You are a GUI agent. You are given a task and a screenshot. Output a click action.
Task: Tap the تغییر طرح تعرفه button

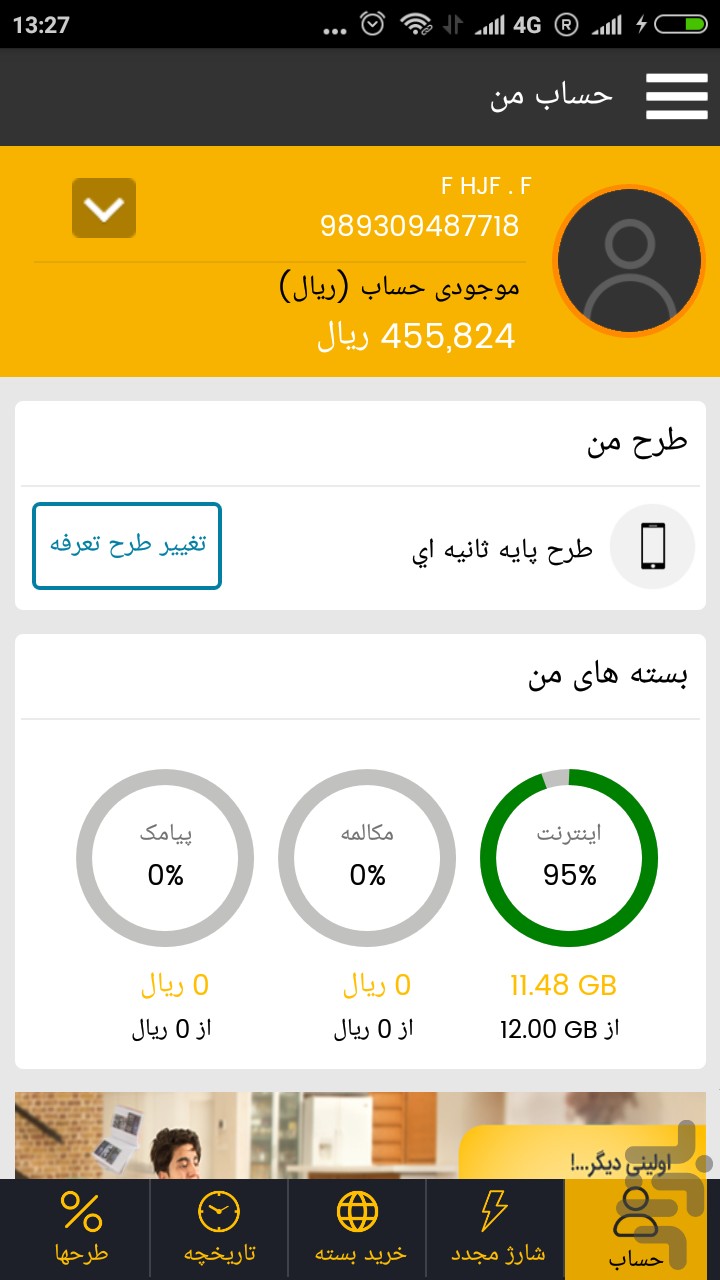(x=127, y=546)
